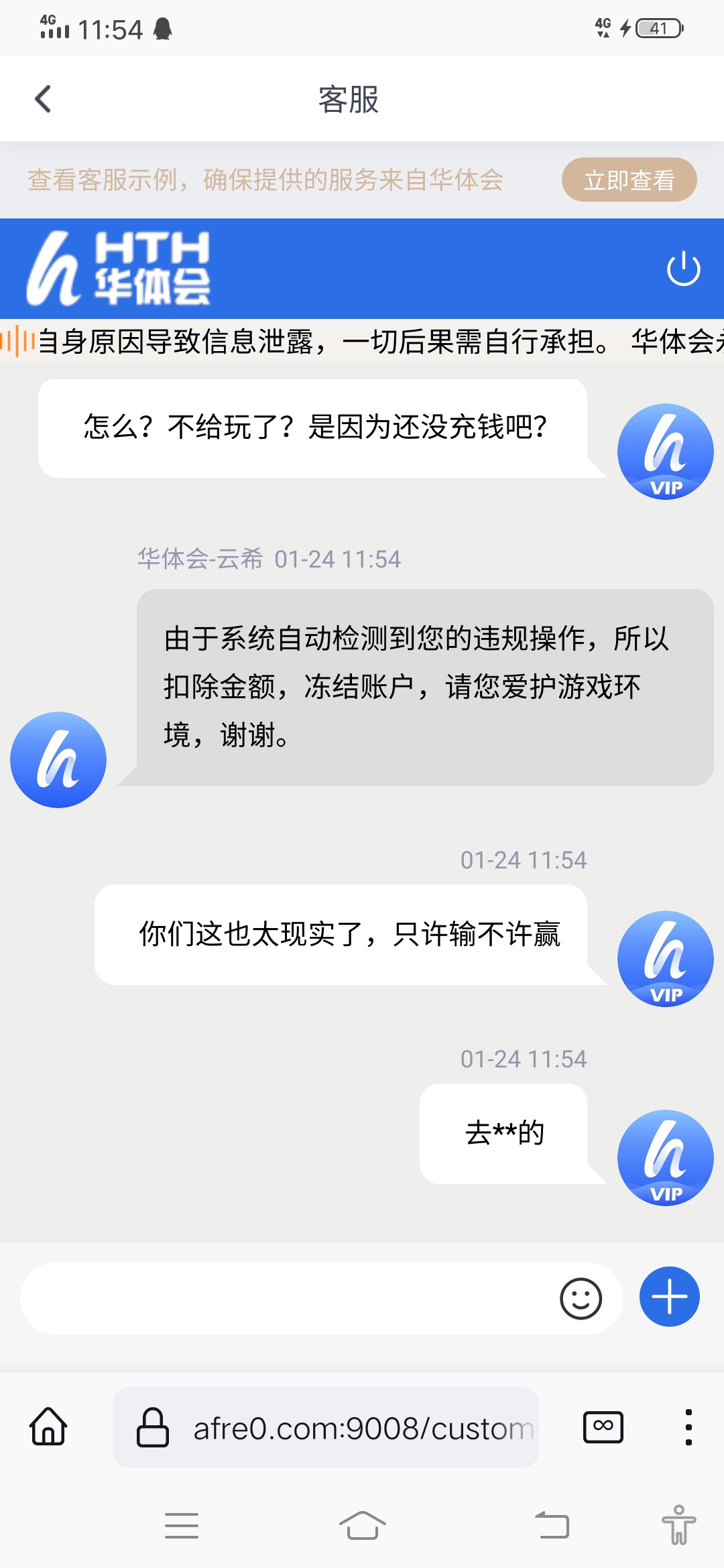724x1568 pixels.
Task: Tap the back chevron beside 客服 title
Action: [42, 99]
